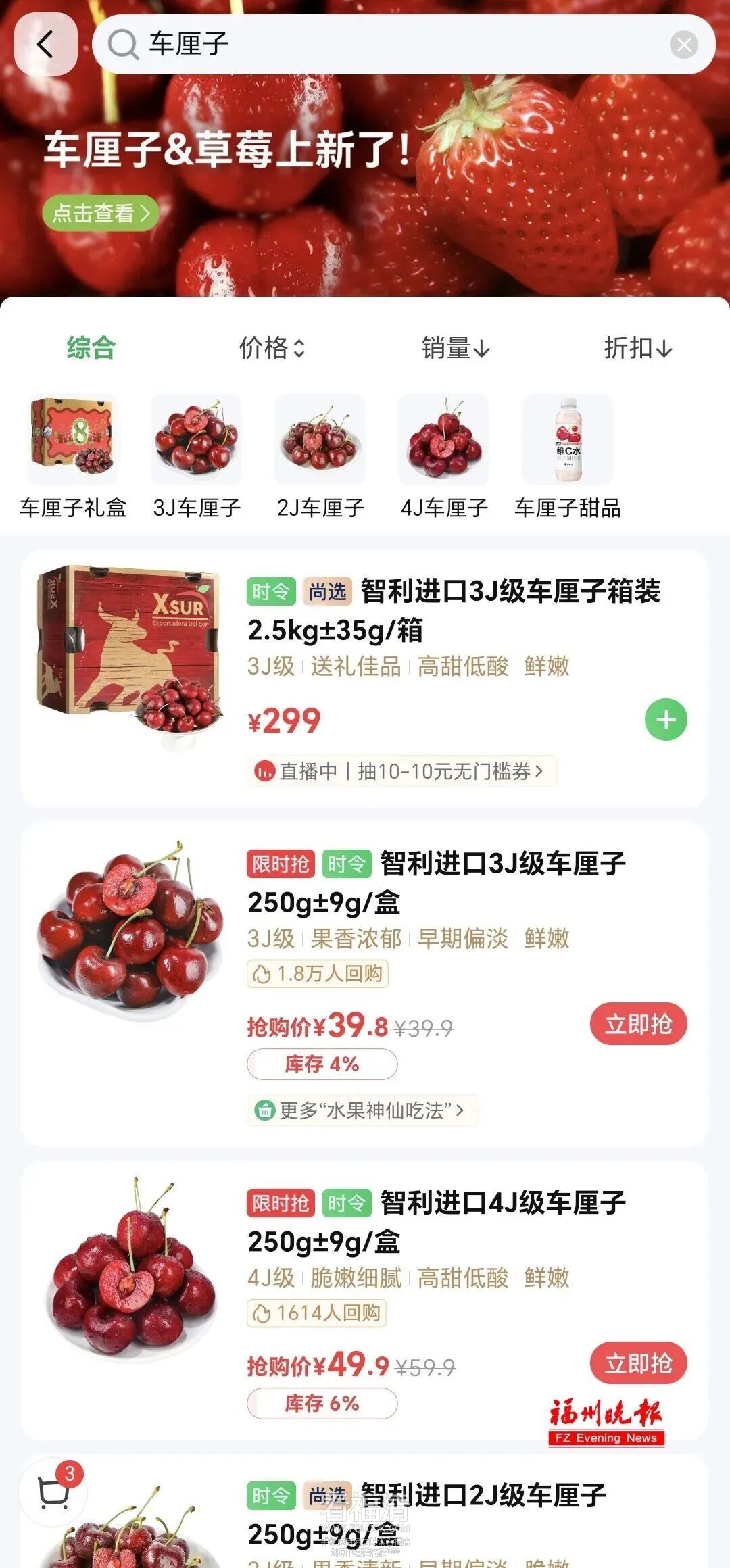Tap 立即抢 for 智利进口4J级车厘子 250g

pyautogui.click(x=638, y=1363)
